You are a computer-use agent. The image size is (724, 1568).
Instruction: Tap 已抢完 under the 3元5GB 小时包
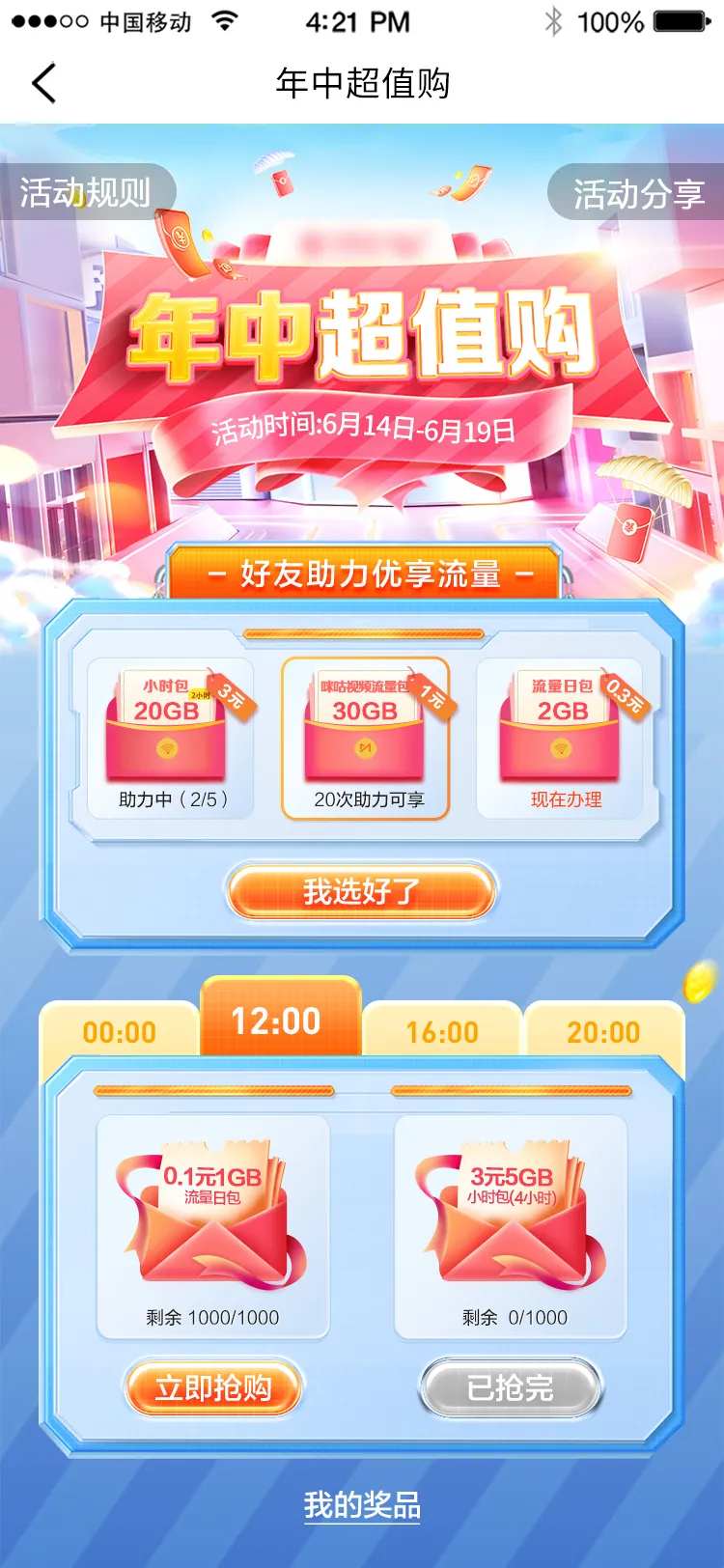point(511,1388)
